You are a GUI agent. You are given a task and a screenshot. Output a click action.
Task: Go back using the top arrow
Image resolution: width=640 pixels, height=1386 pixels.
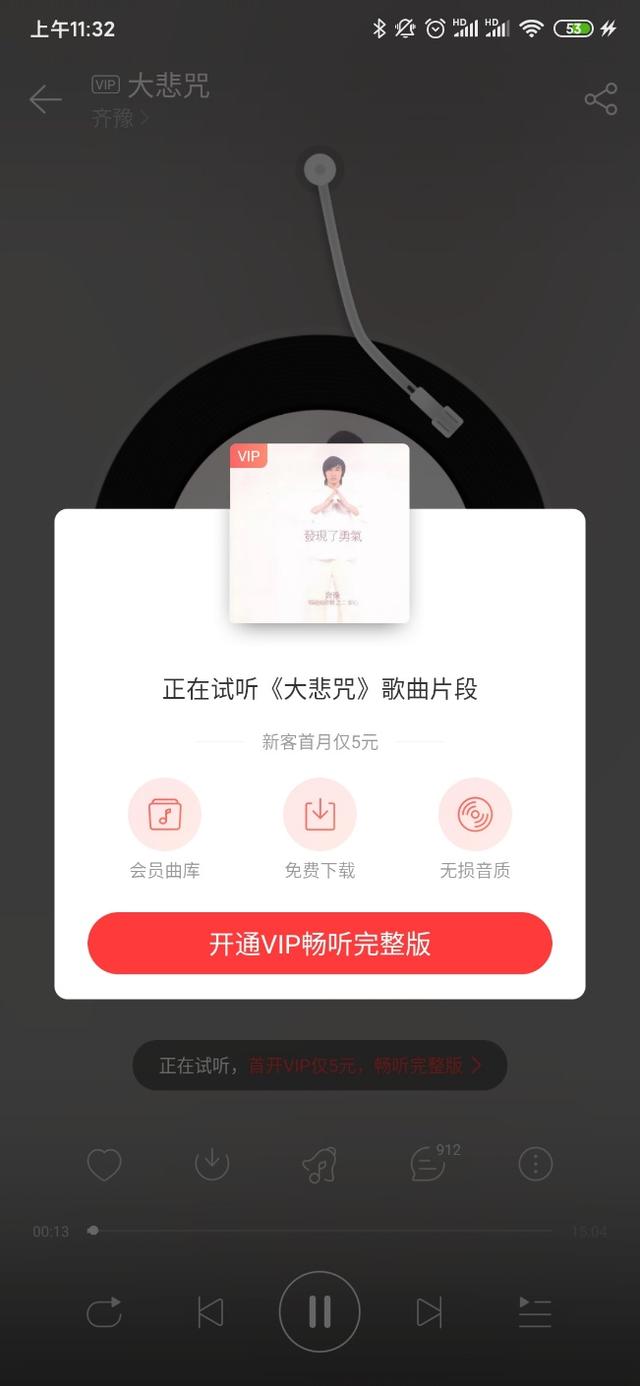(45, 99)
